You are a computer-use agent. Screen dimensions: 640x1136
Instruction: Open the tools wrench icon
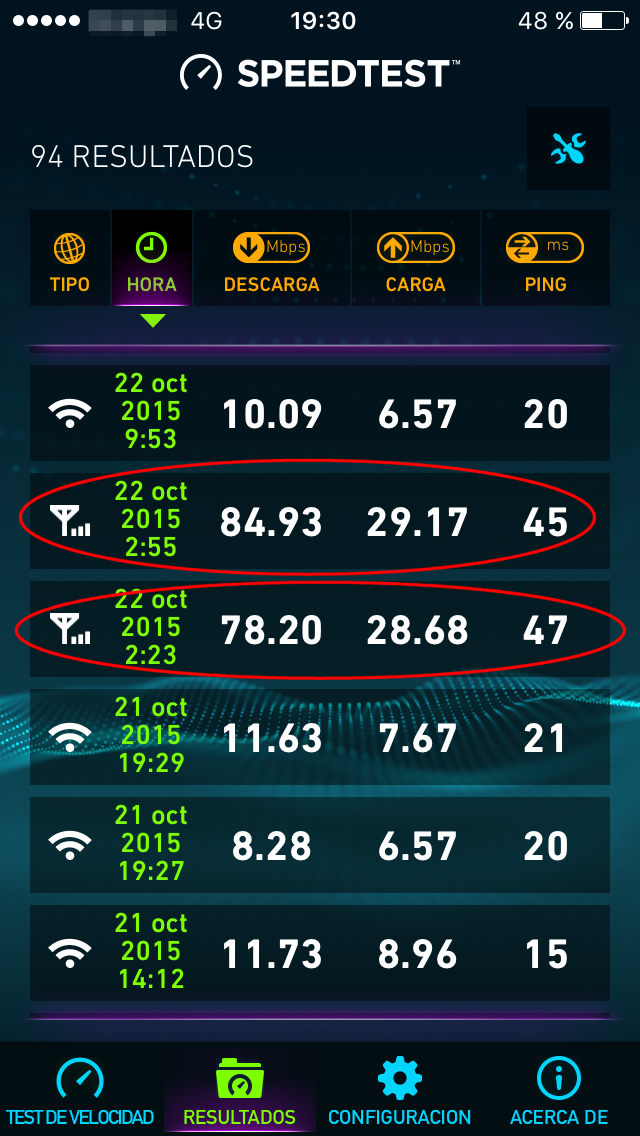point(568,149)
